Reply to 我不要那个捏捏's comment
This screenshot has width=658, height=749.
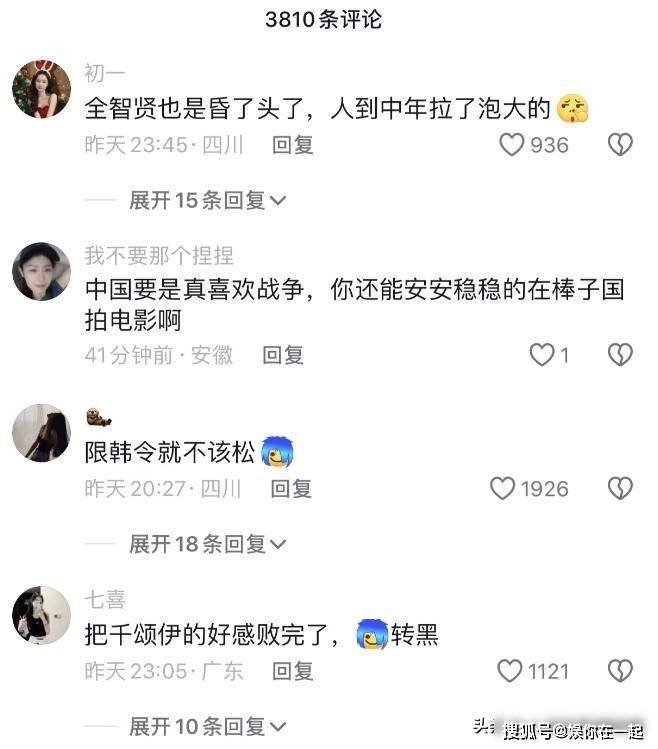click(x=283, y=354)
